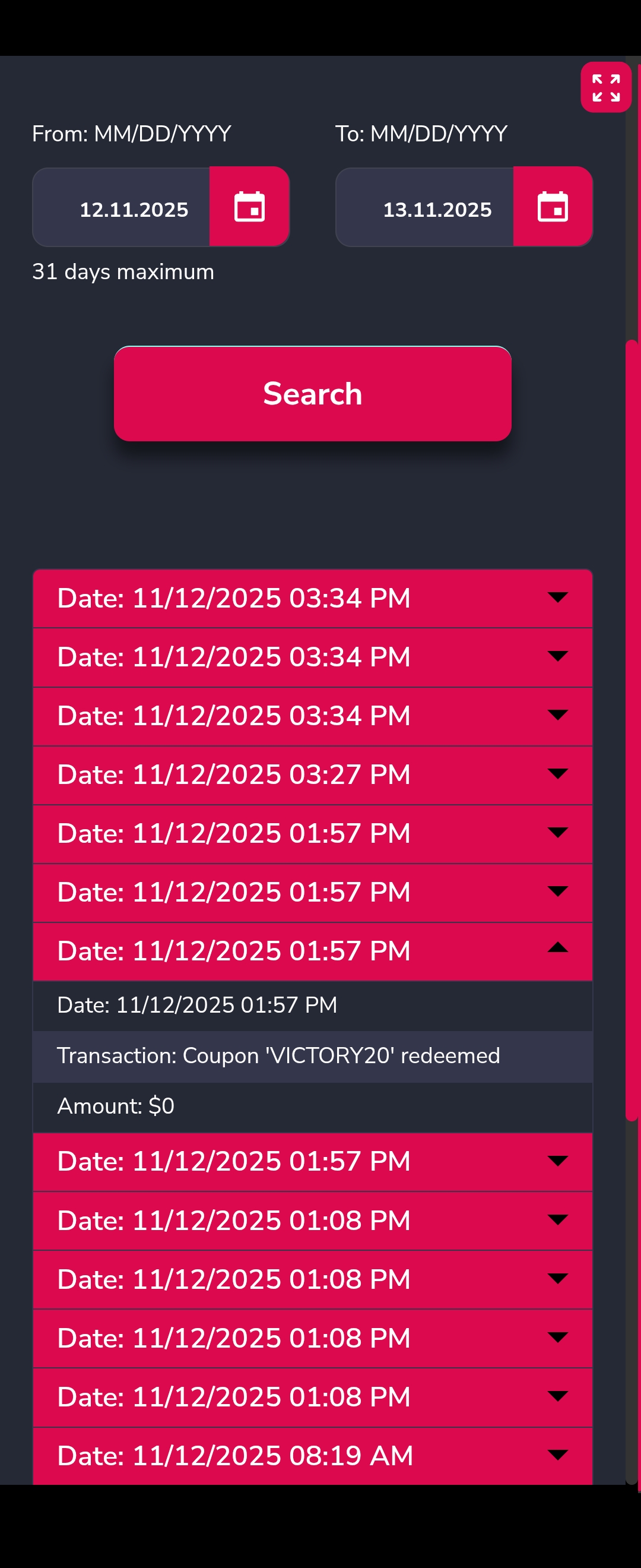
Task: Collapse the expanded 01:57 PM transaction row
Action: click(313, 951)
